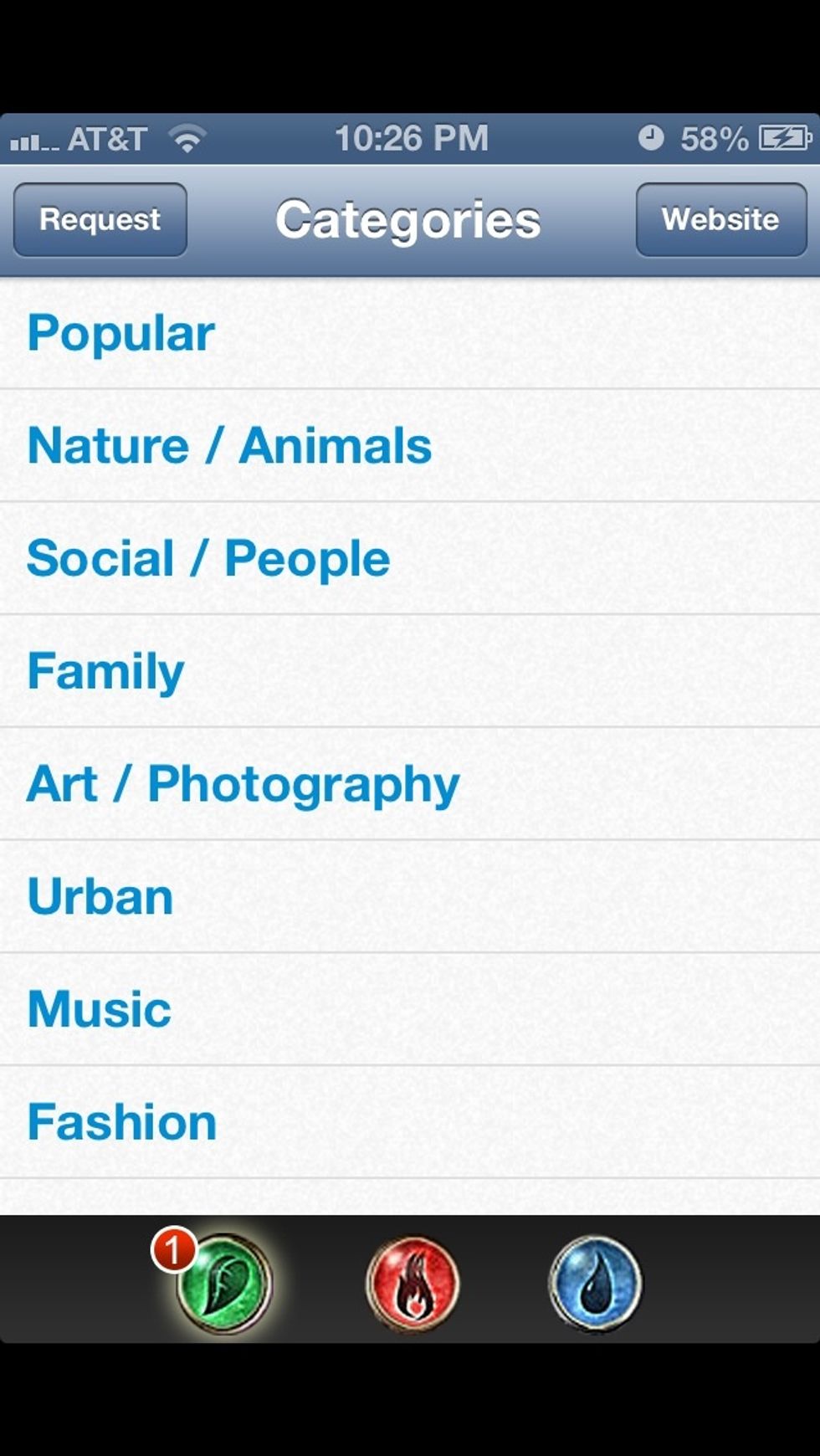Open Art / Photography category
The image size is (820, 1456).
tap(410, 784)
